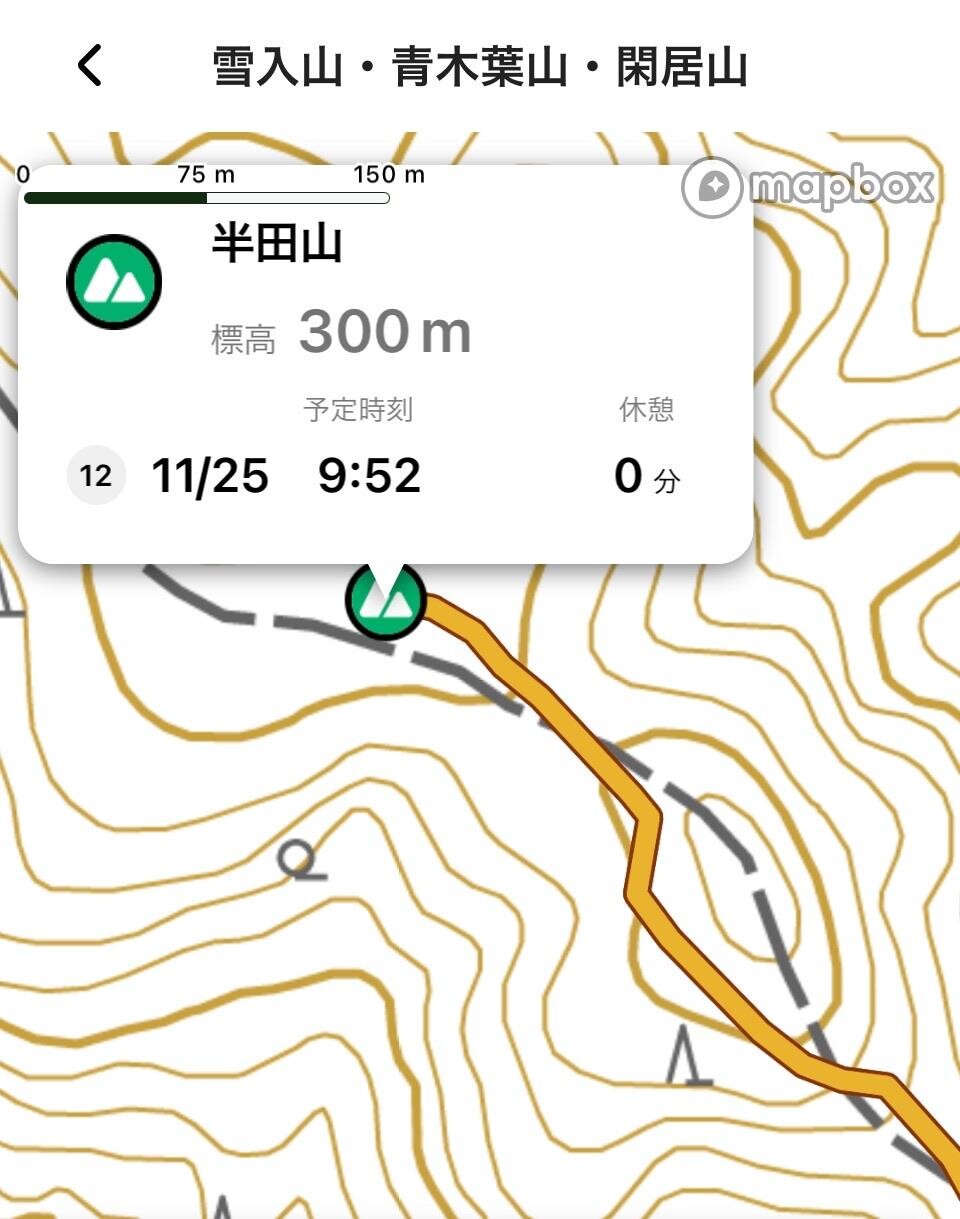
Task: Click the circular waypoint badge showing 12
Action: [x=96, y=476]
